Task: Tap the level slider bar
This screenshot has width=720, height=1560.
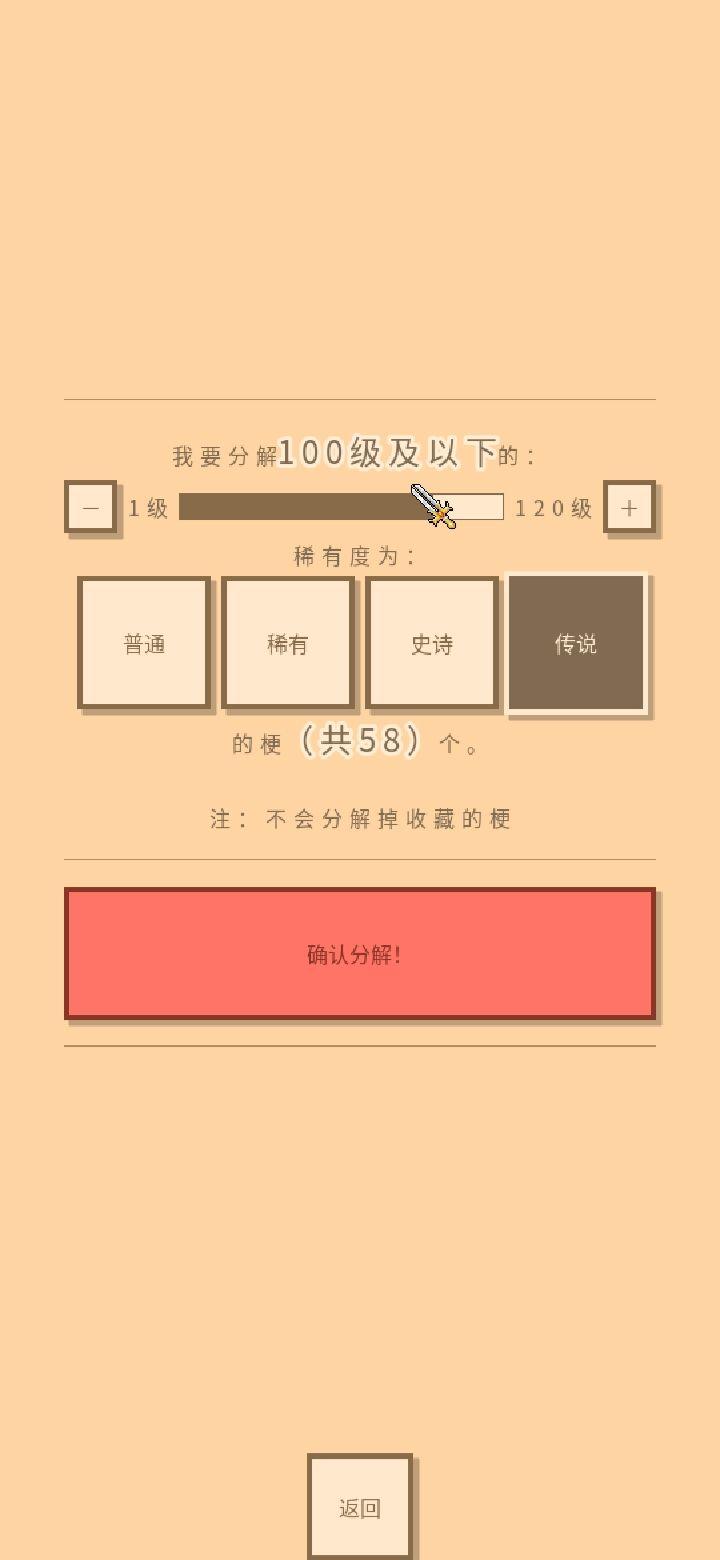Action: click(340, 507)
